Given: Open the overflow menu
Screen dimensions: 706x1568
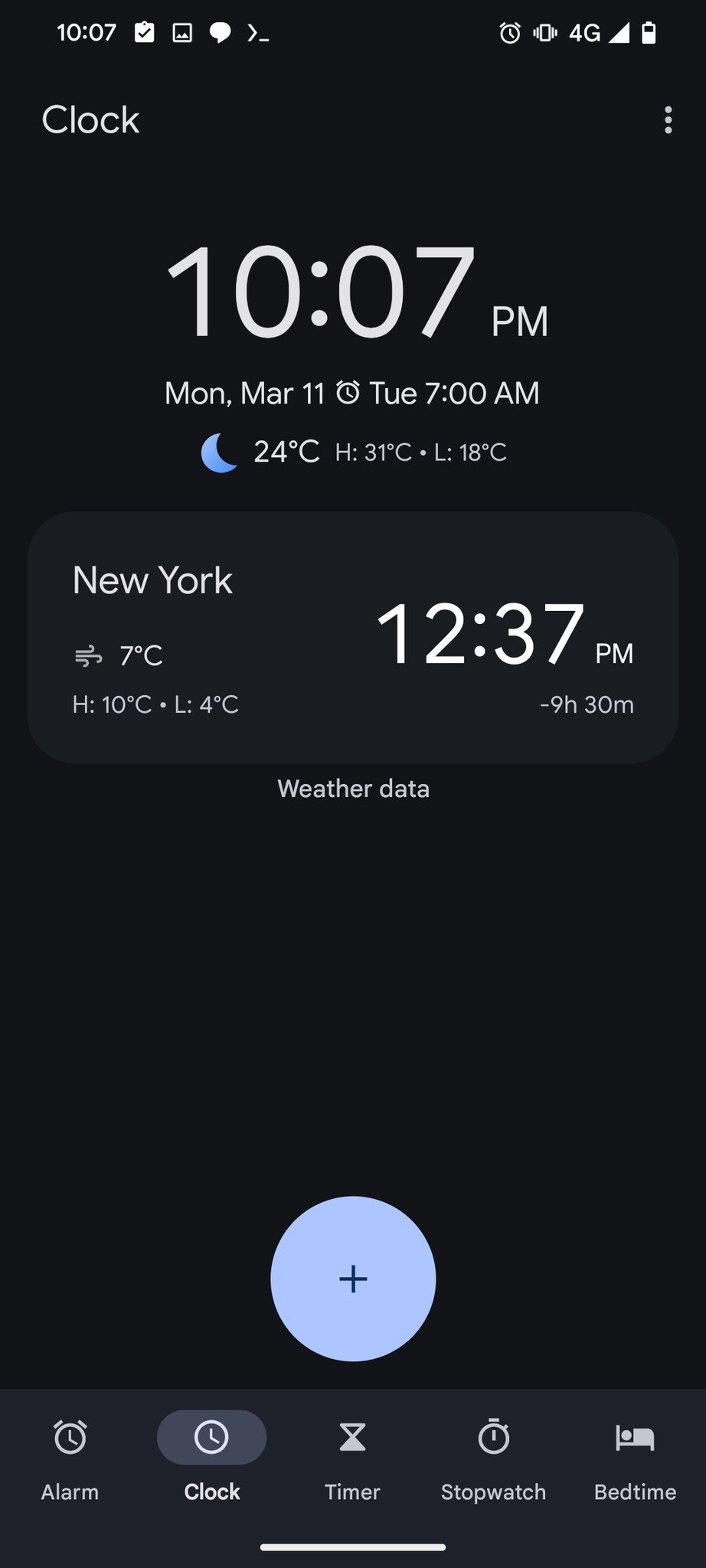Looking at the screenshot, I should pos(668,120).
